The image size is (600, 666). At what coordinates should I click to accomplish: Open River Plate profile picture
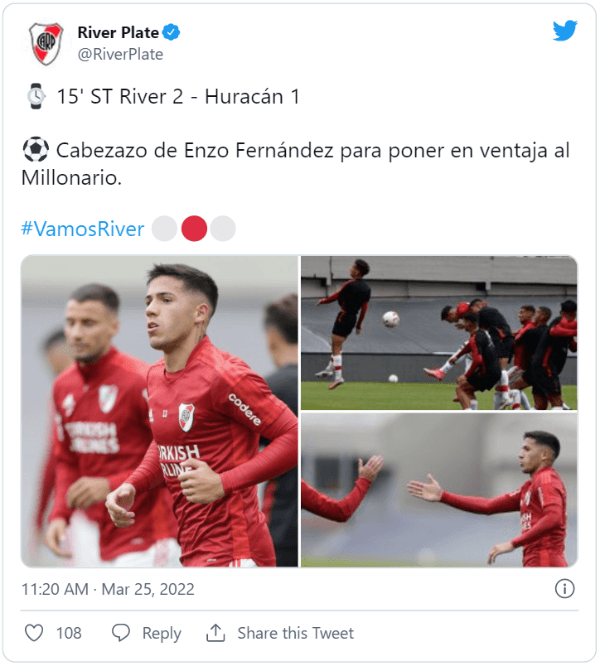point(46,43)
